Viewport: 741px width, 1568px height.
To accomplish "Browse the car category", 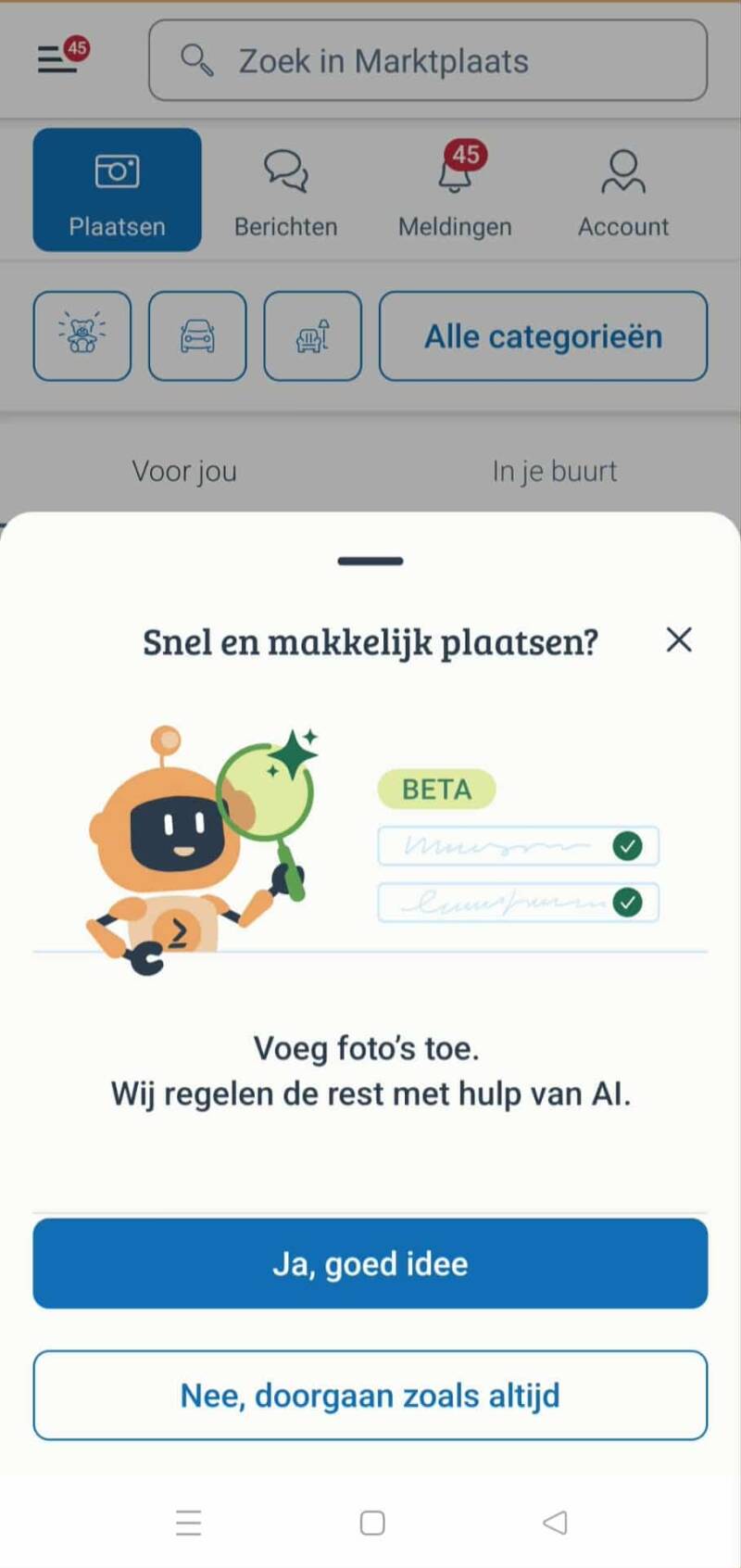I will (x=197, y=335).
